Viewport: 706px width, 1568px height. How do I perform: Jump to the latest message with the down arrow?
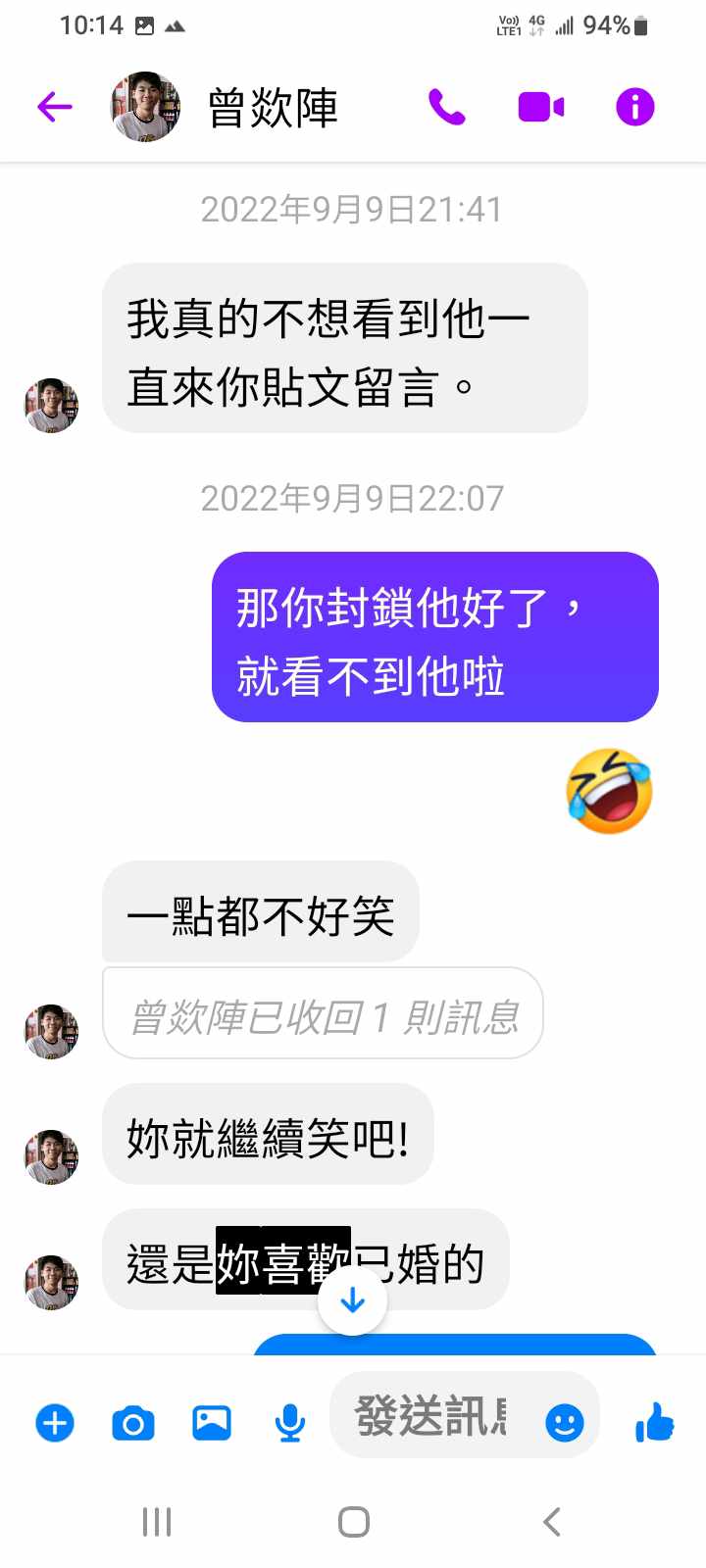[x=352, y=1301]
